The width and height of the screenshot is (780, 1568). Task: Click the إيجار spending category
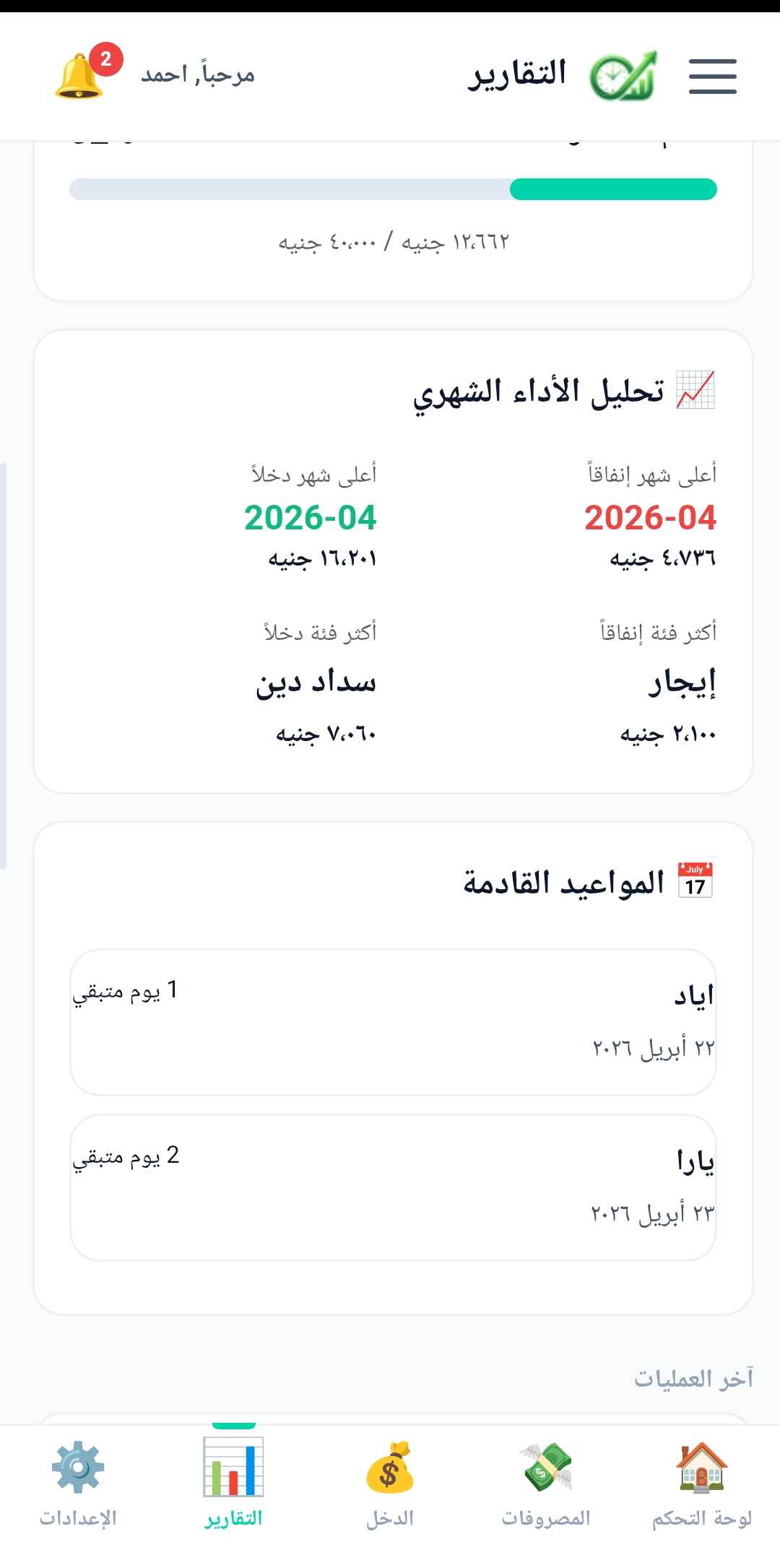[x=681, y=685]
